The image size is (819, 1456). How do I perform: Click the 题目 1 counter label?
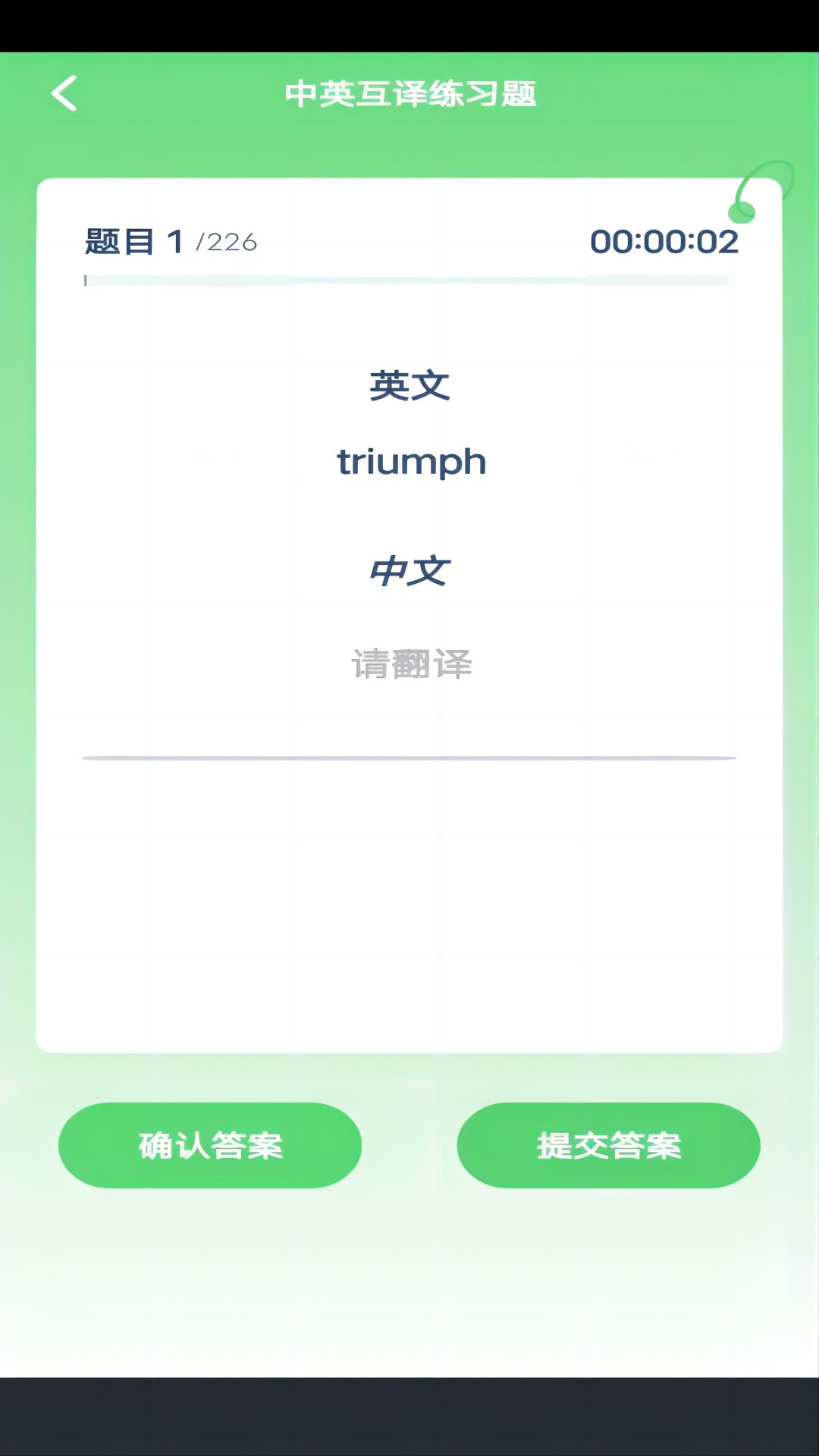tap(134, 240)
